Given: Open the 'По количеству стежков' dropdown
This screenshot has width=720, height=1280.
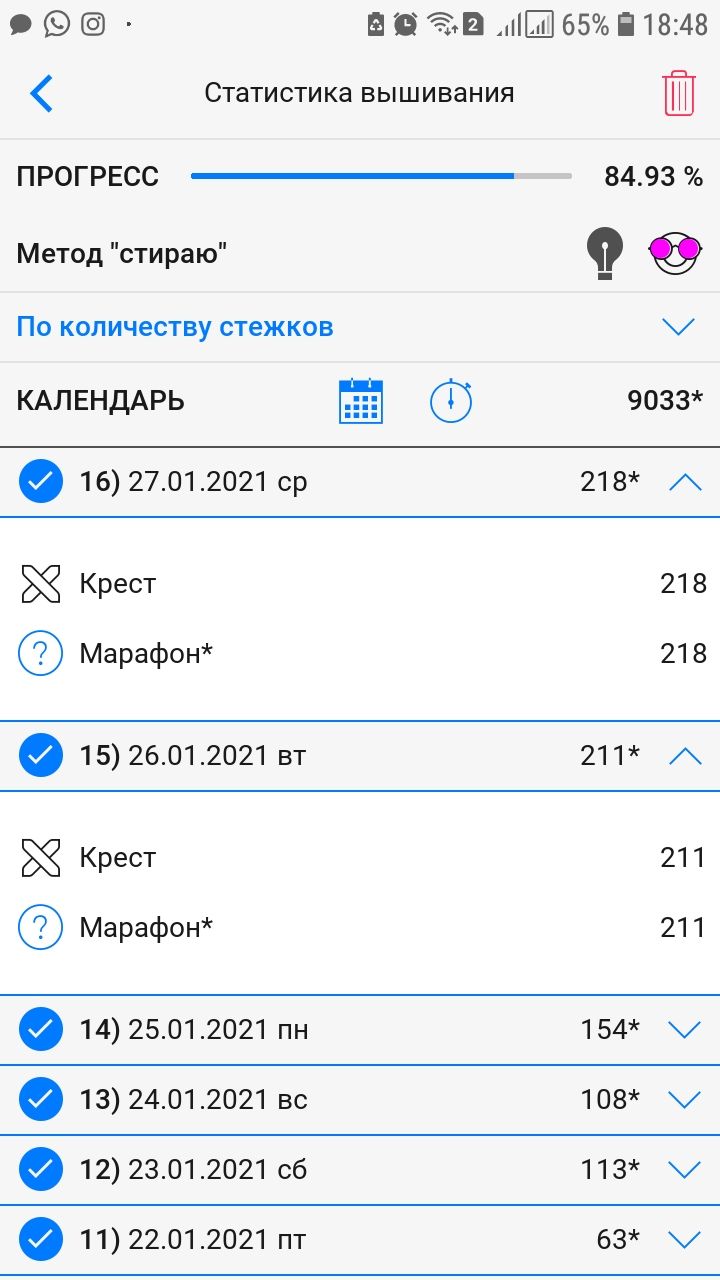Looking at the screenshot, I should click(x=678, y=327).
